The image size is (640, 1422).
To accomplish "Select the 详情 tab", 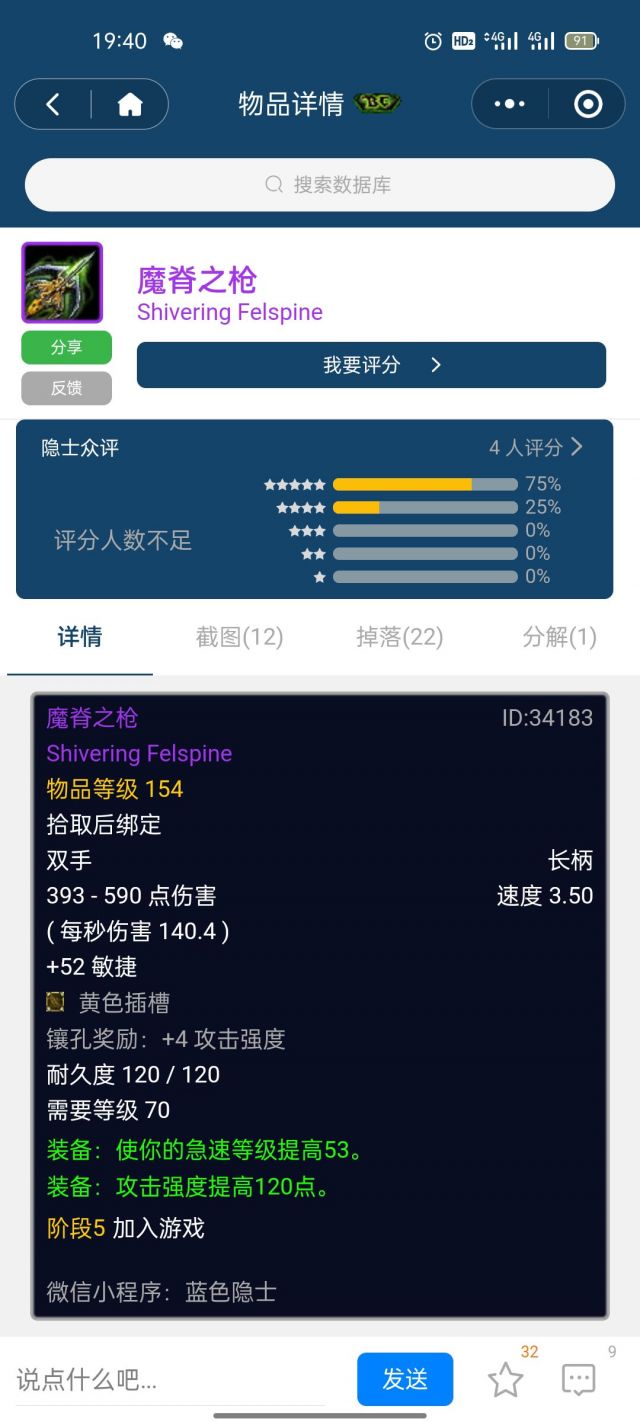I will tap(79, 637).
